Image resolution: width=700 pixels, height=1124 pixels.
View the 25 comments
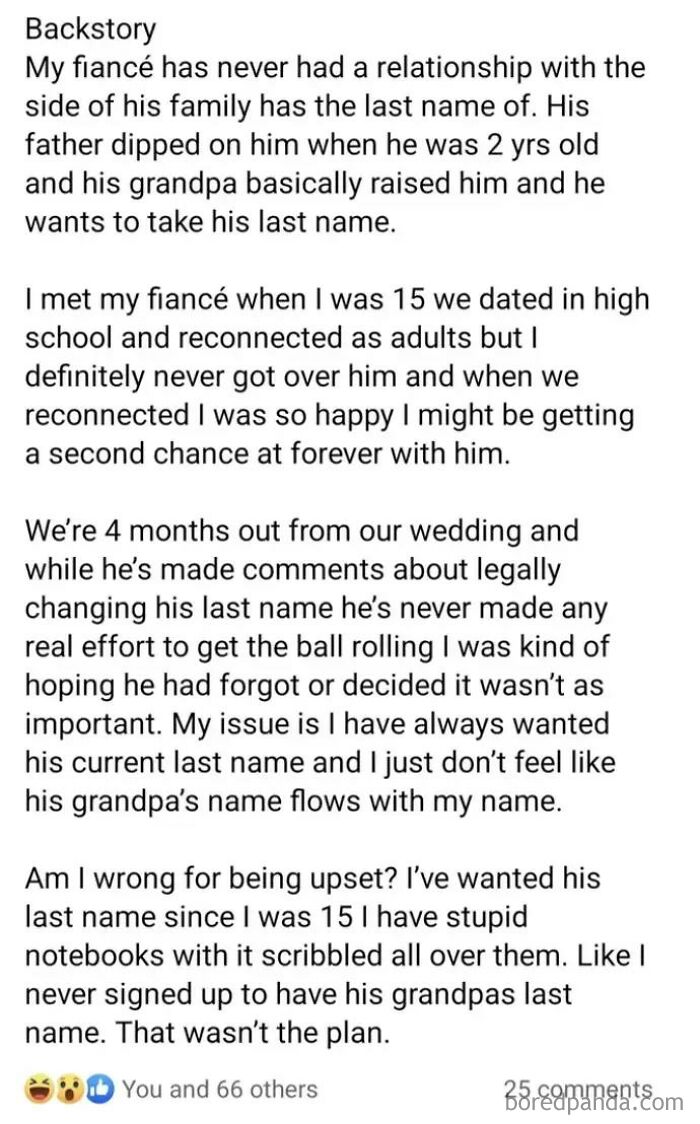tap(578, 1090)
